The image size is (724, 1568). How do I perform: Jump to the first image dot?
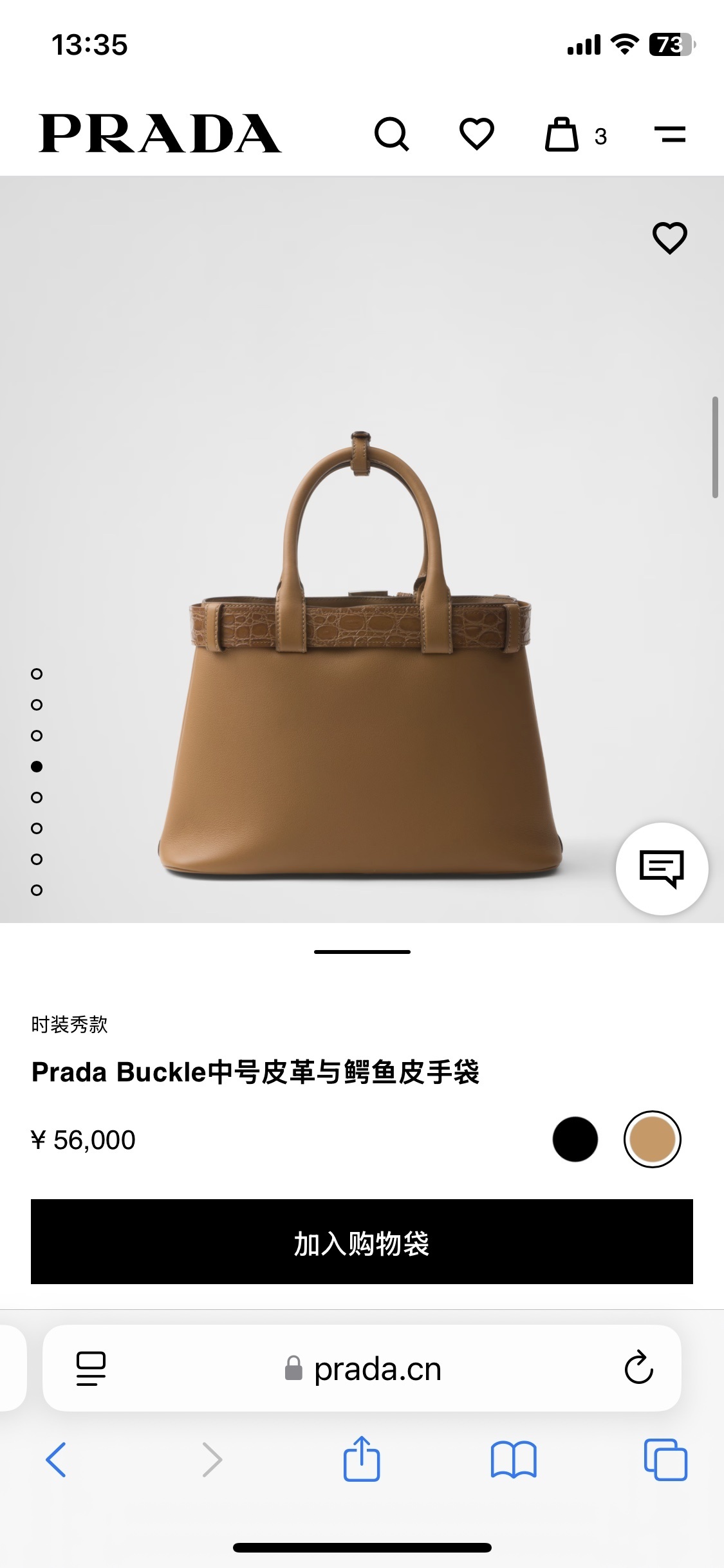coord(37,674)
